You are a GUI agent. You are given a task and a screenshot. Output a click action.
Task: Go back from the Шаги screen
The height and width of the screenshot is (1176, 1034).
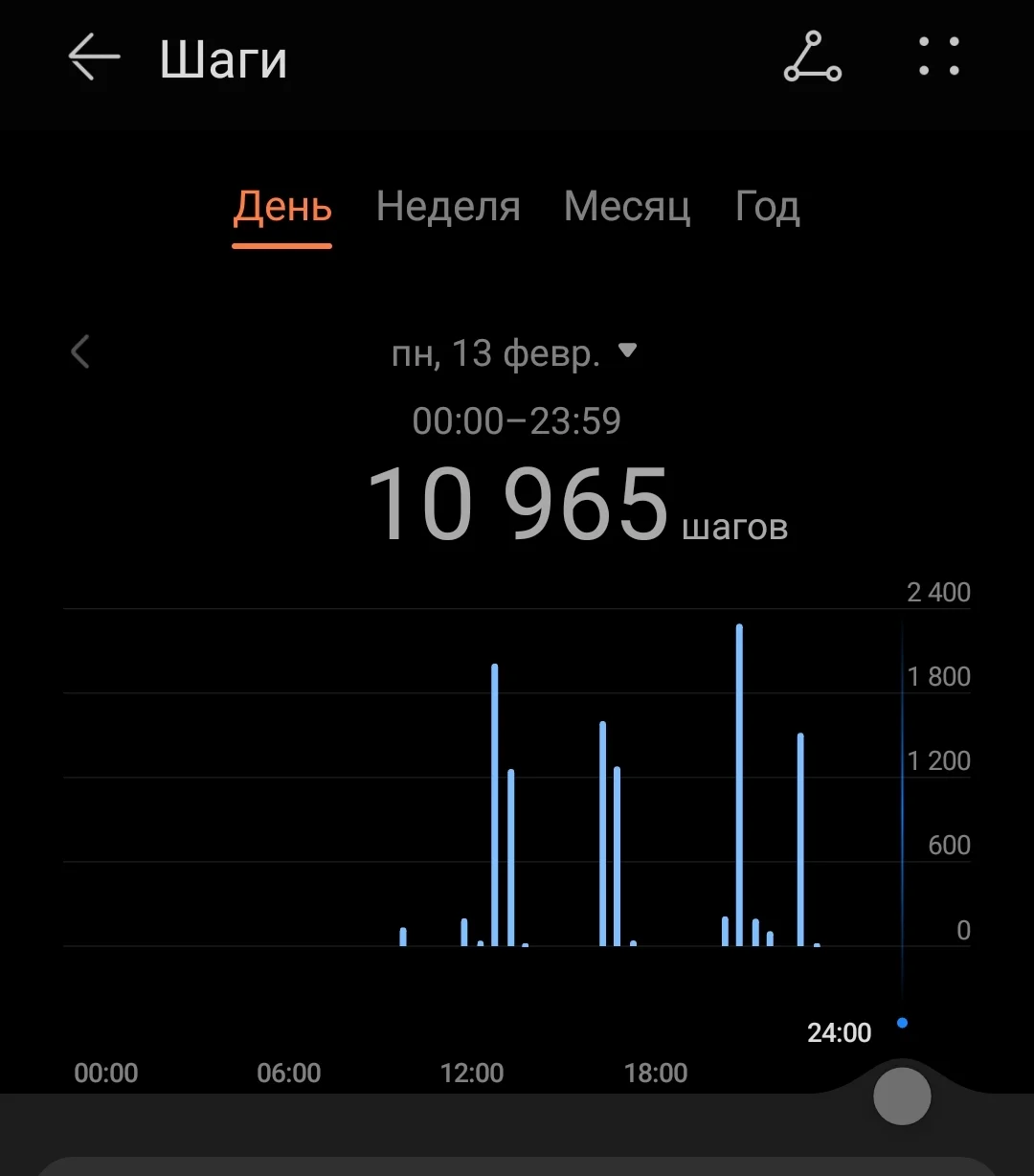pyautogui.click(x=94, y=58)
